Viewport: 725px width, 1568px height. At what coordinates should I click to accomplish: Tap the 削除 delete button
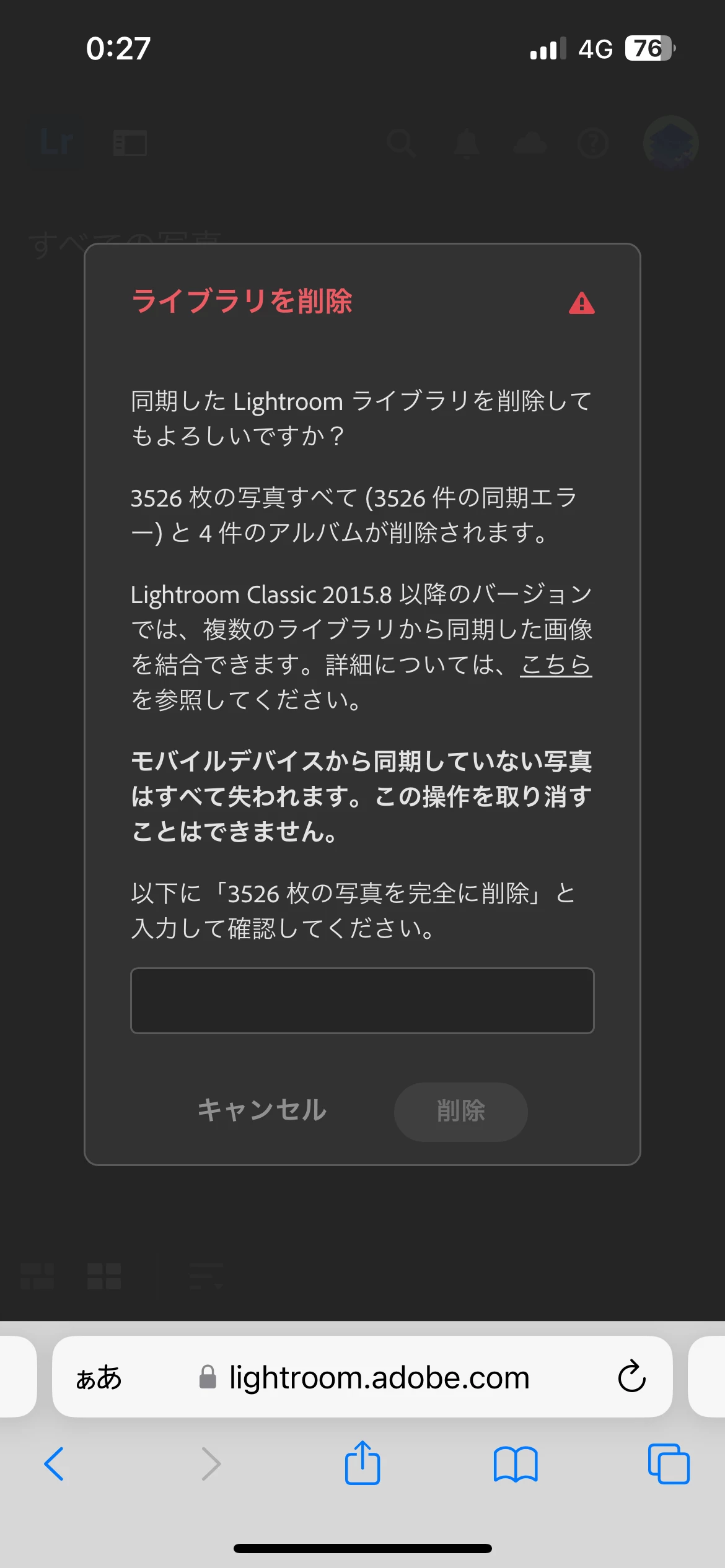point(460,1112)
